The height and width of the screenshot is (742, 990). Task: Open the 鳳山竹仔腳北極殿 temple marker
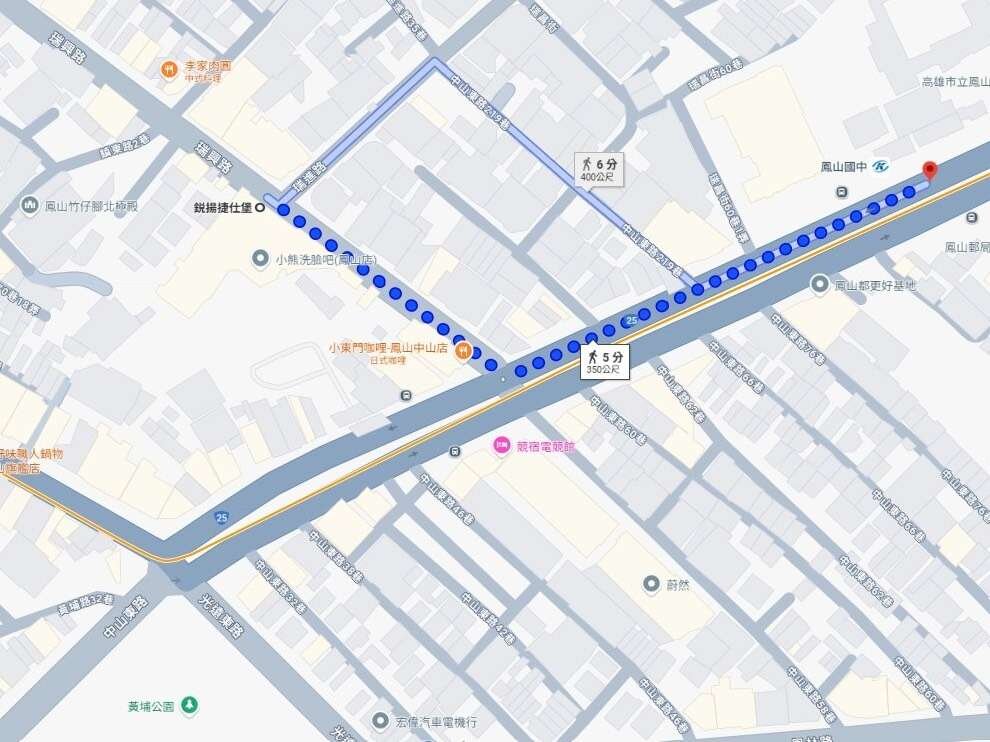pos(29,205)
